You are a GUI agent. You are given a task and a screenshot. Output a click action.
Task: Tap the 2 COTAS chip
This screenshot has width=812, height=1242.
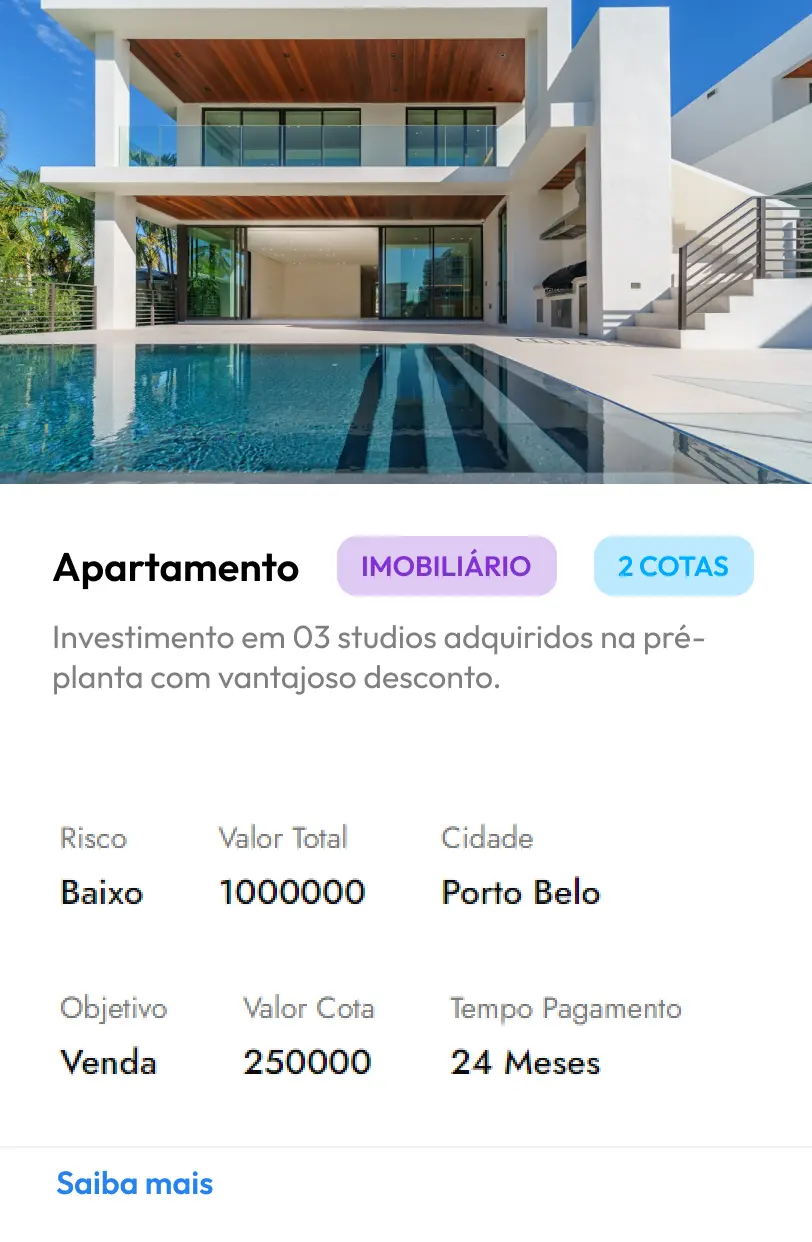pyautogui.click(x=673, y=566)
